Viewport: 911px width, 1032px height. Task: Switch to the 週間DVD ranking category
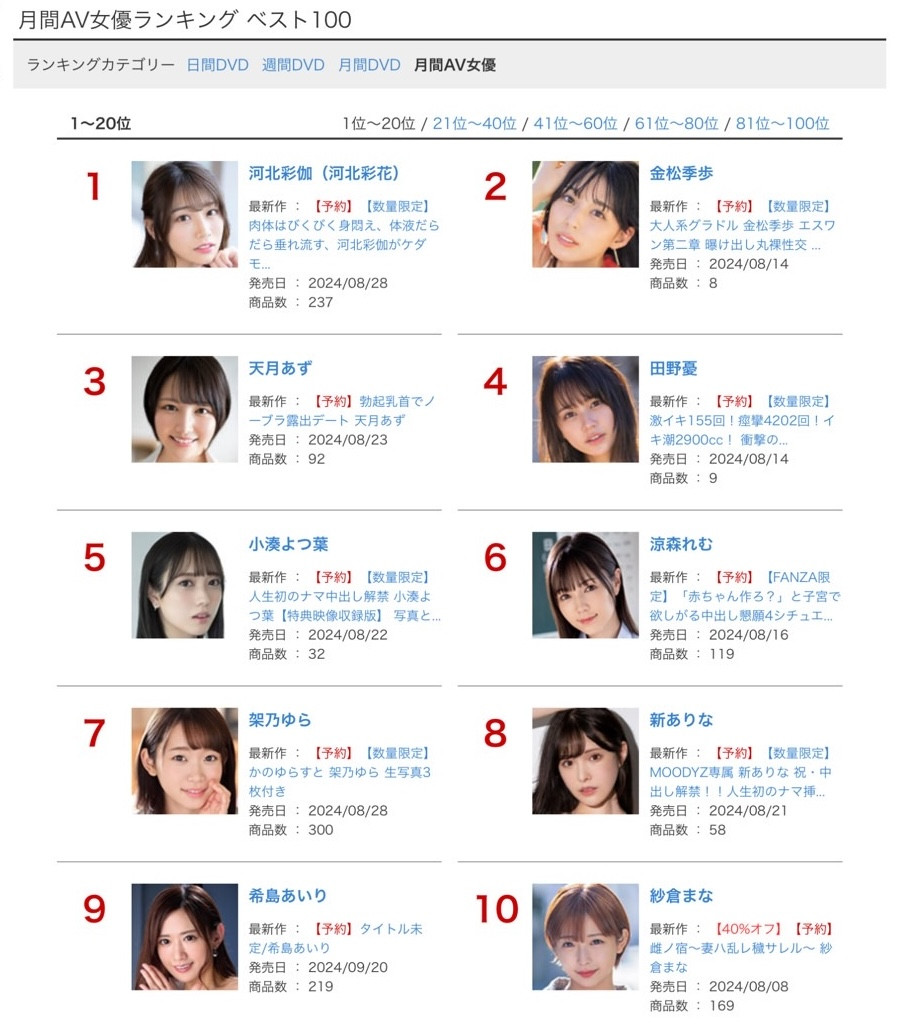[293, 65]
